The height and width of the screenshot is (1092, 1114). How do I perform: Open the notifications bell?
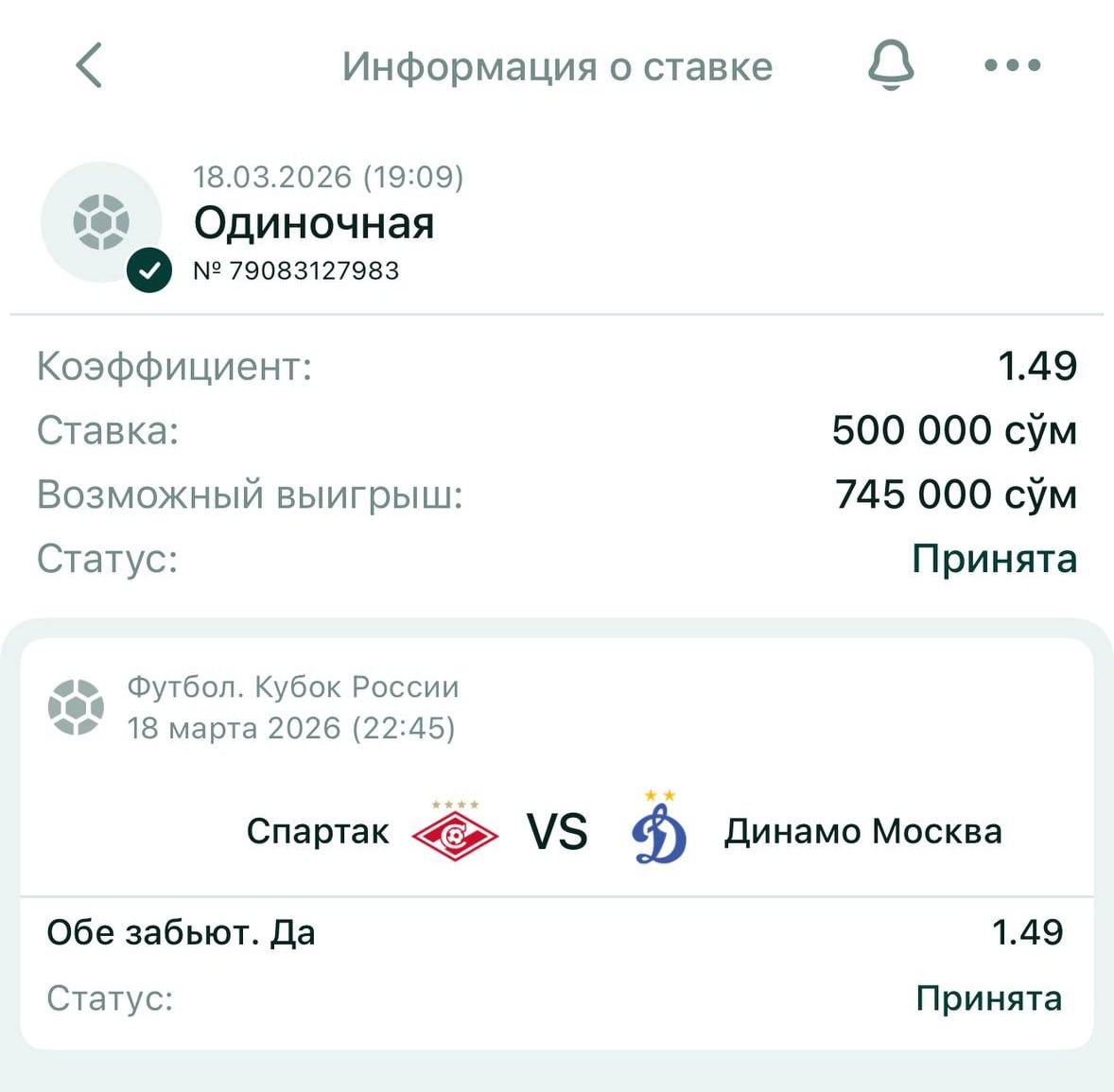coord(891,65)
